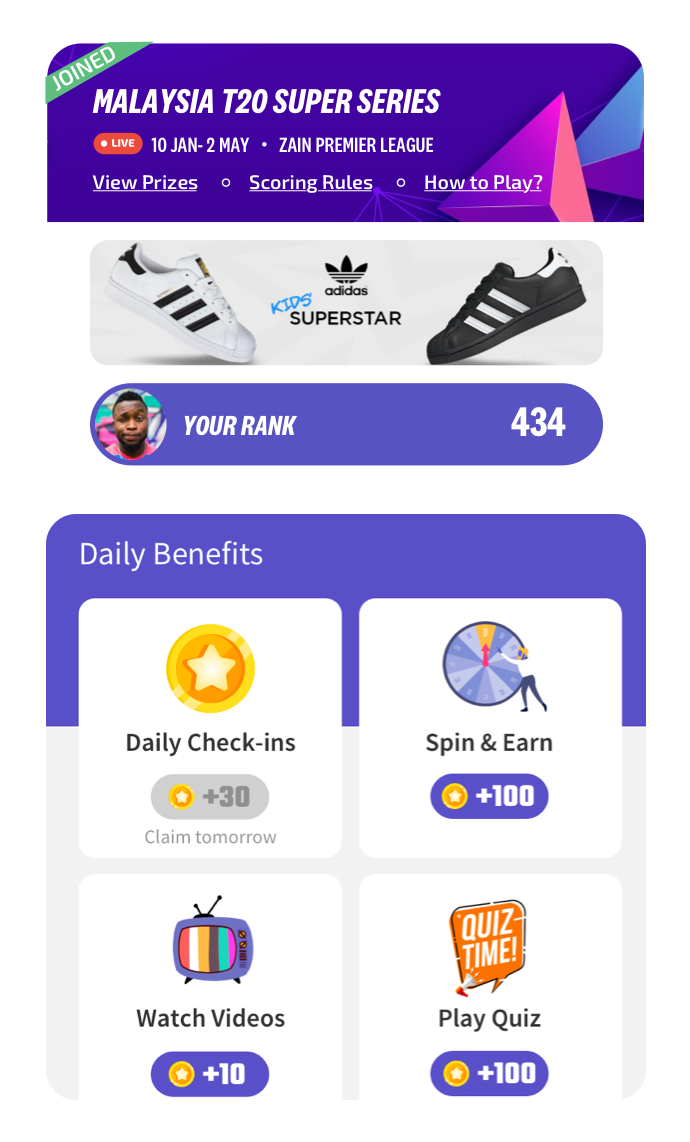Viewport: 690px width, 1142px height.
Task: Open the Scoring Rules link
Action: pyautogui.click(x=310, y=183)
